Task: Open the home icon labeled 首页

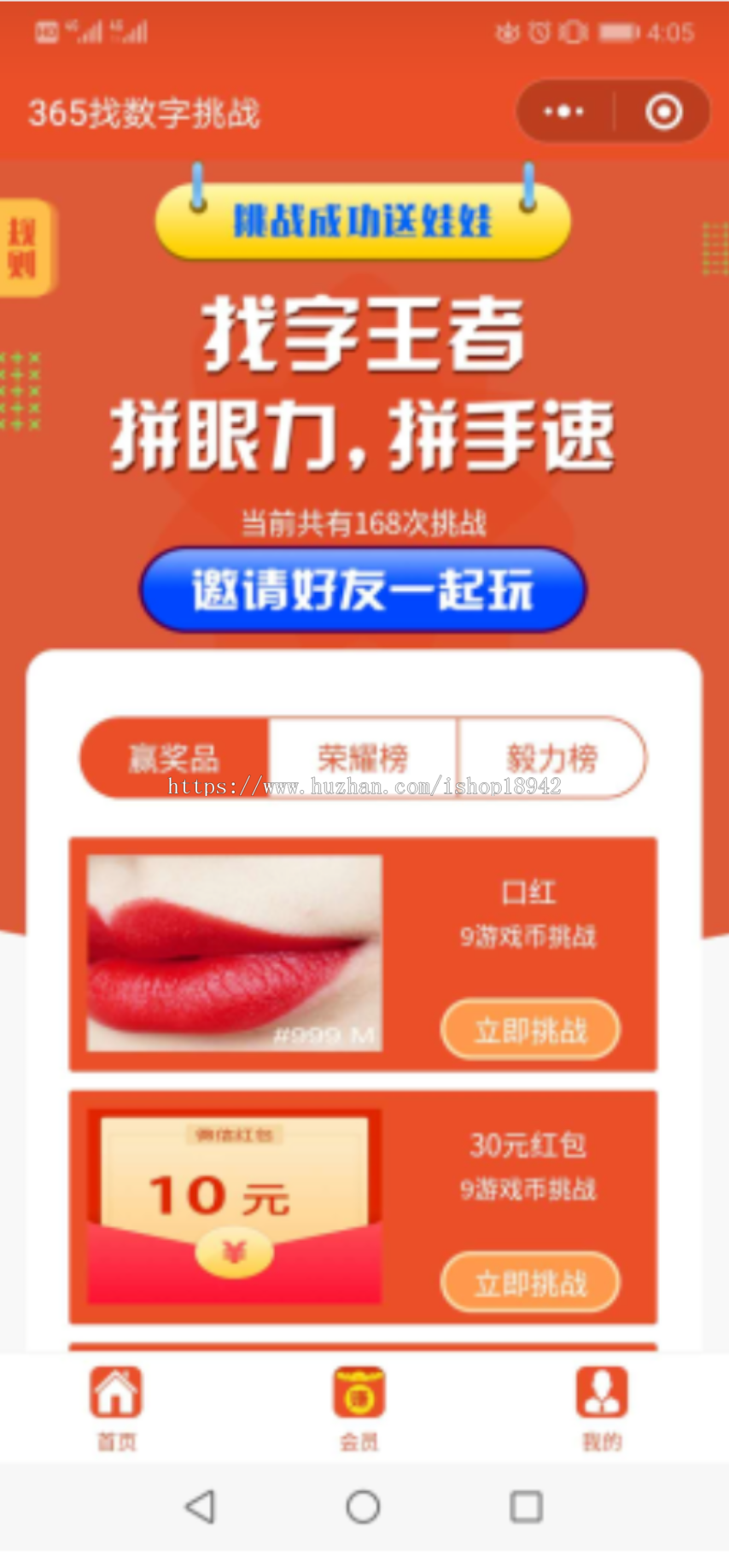Action: tap(115, 1409)
